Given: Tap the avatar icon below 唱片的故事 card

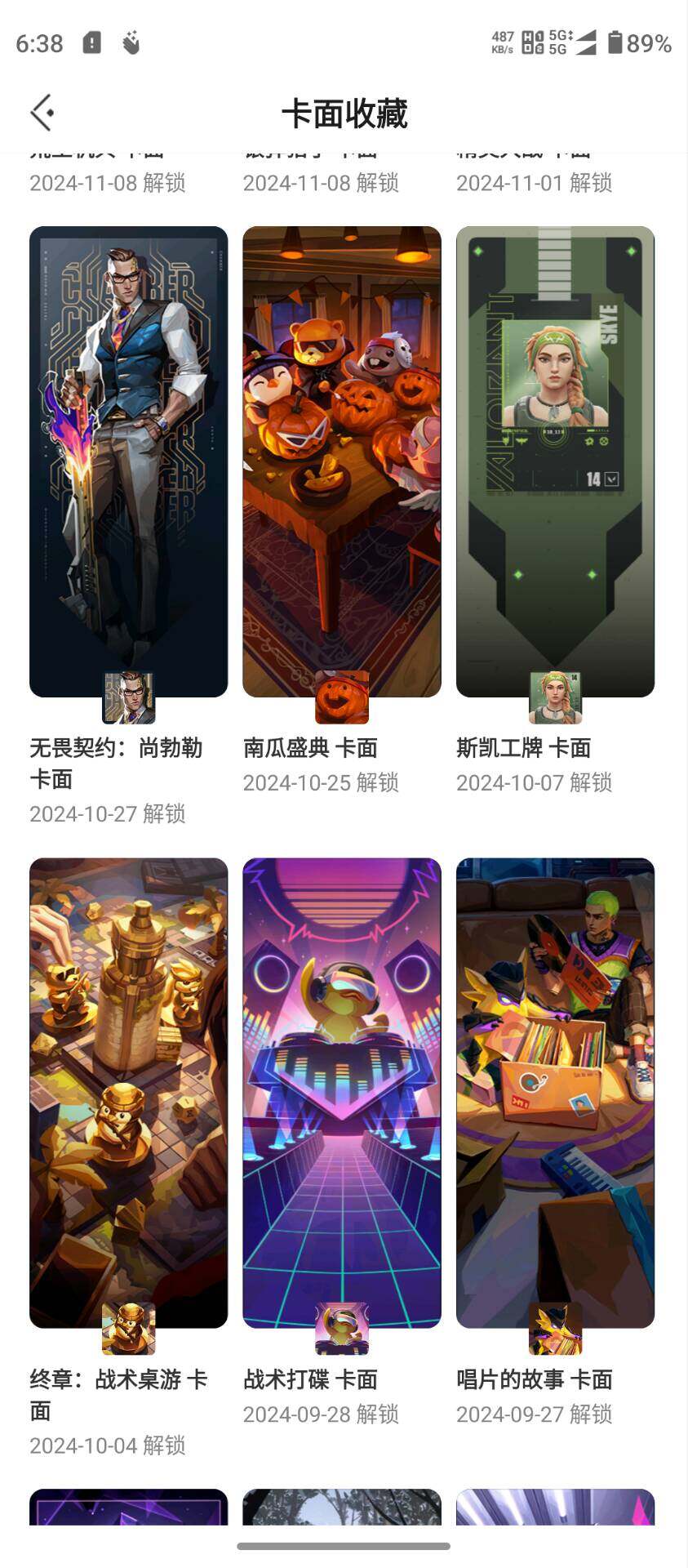Looking at the screenshot, I should pos(554,1327).
